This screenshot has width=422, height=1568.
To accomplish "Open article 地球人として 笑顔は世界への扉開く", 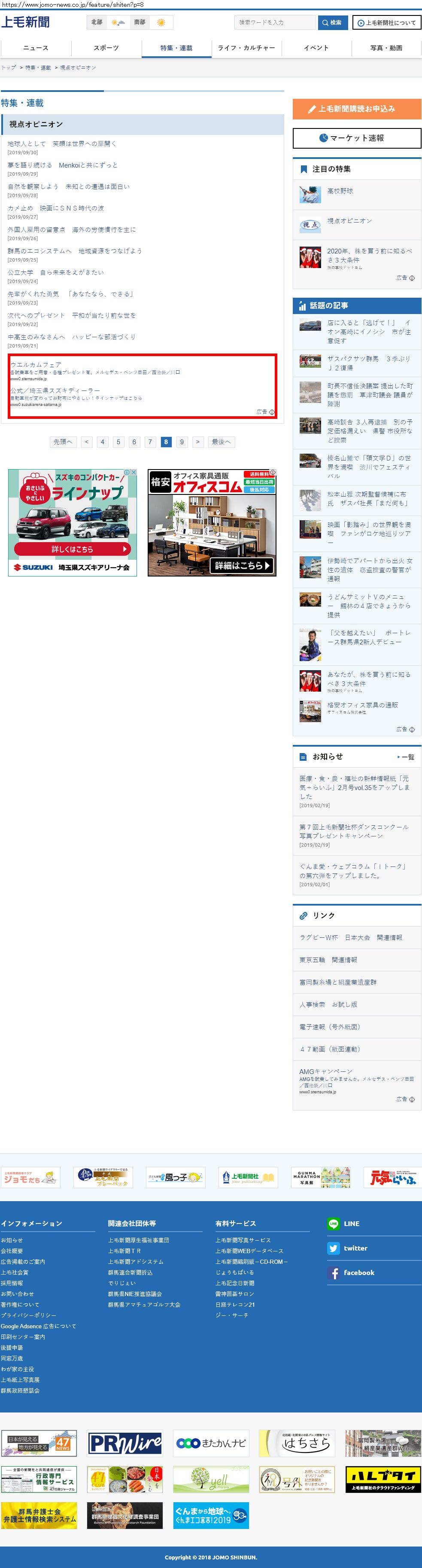I will tap(62, 143).
